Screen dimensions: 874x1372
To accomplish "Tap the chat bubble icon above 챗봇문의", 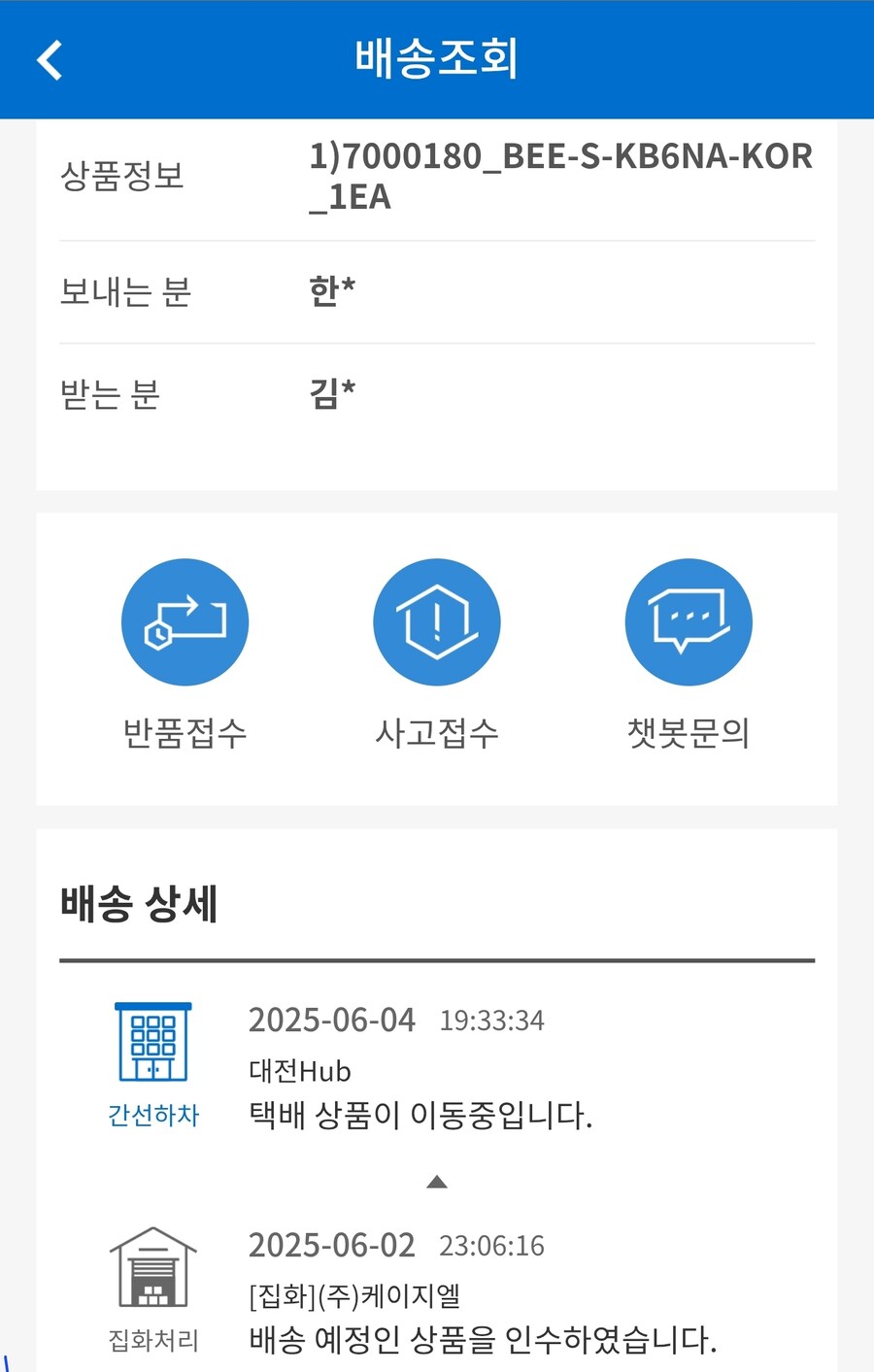I will coord(689,622).
